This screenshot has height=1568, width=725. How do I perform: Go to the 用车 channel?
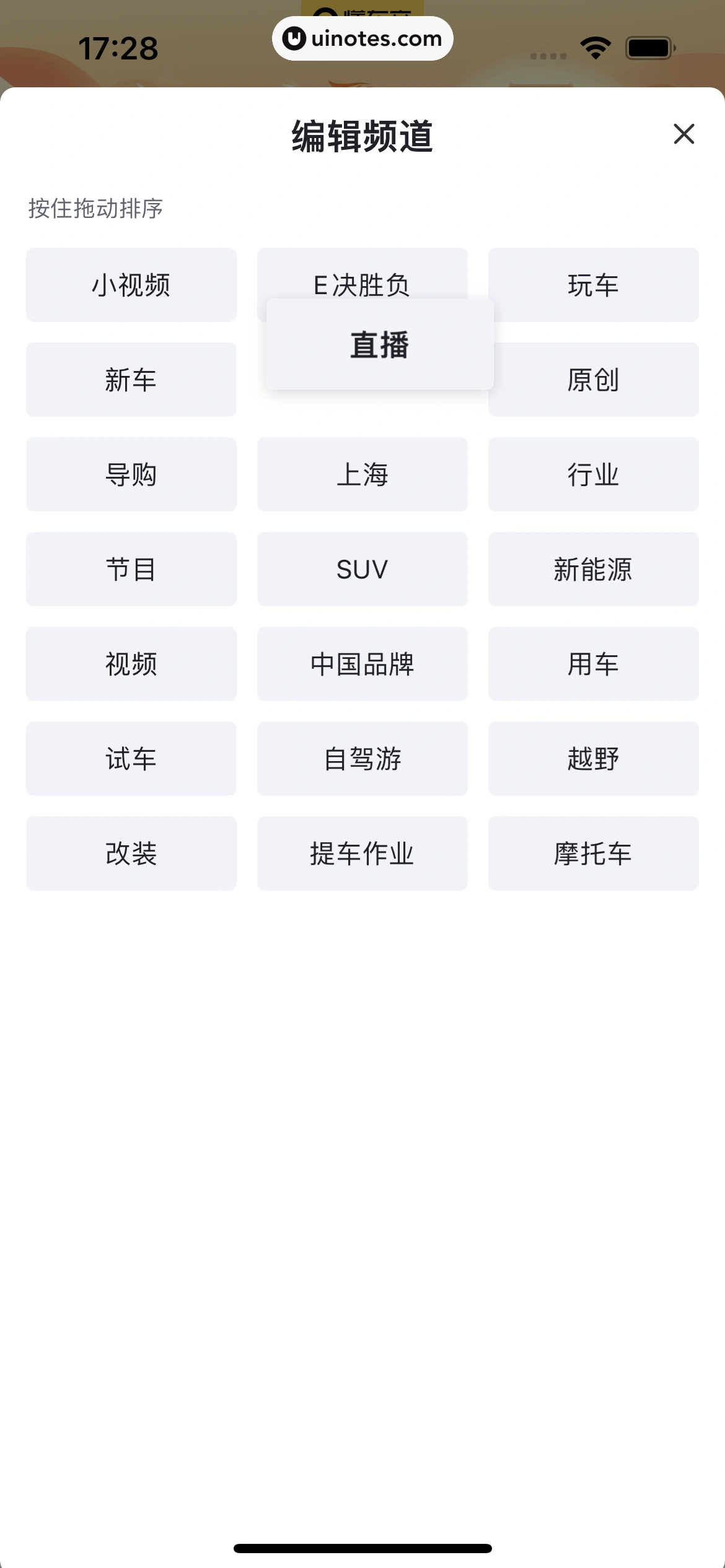pos(593,664)
